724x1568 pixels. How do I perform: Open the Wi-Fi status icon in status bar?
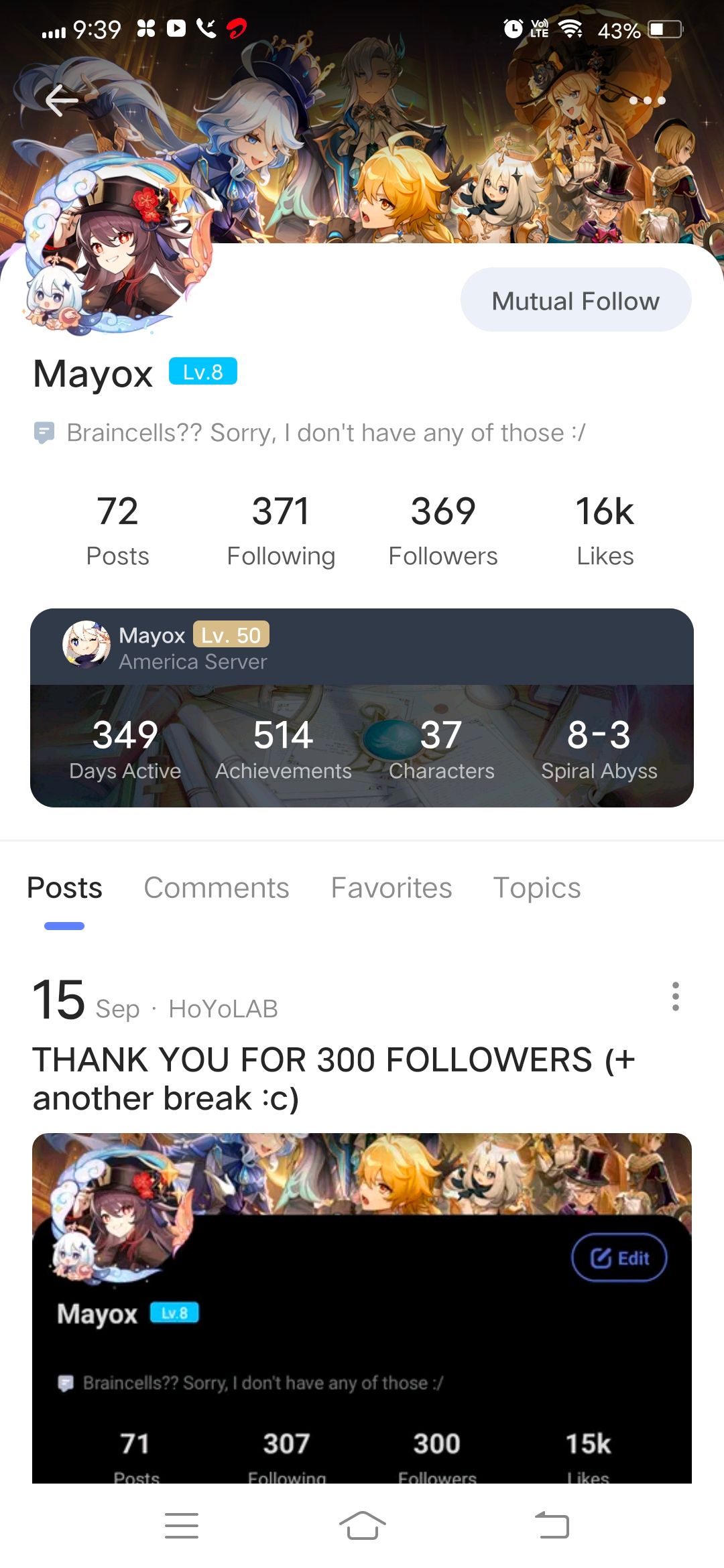coord(572,30)
